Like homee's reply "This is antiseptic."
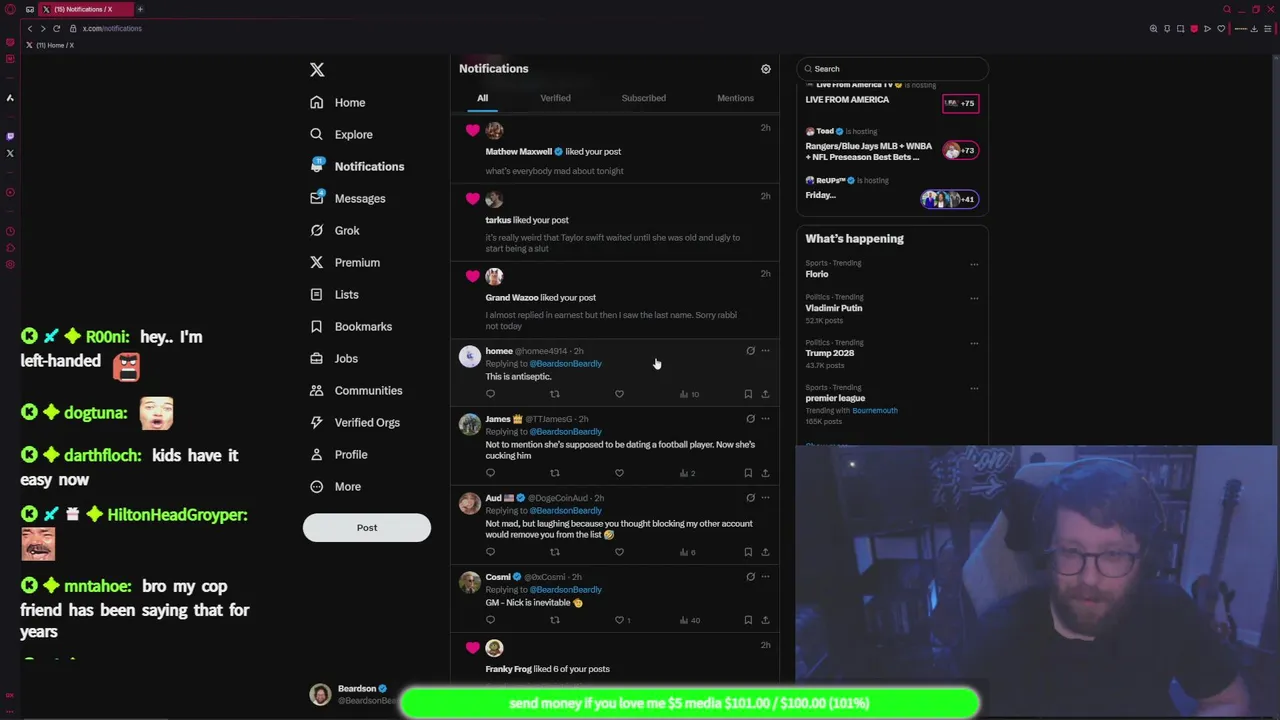Image resolution: width=1280 pixels, height=720 pixels. [x=619, y=394]
